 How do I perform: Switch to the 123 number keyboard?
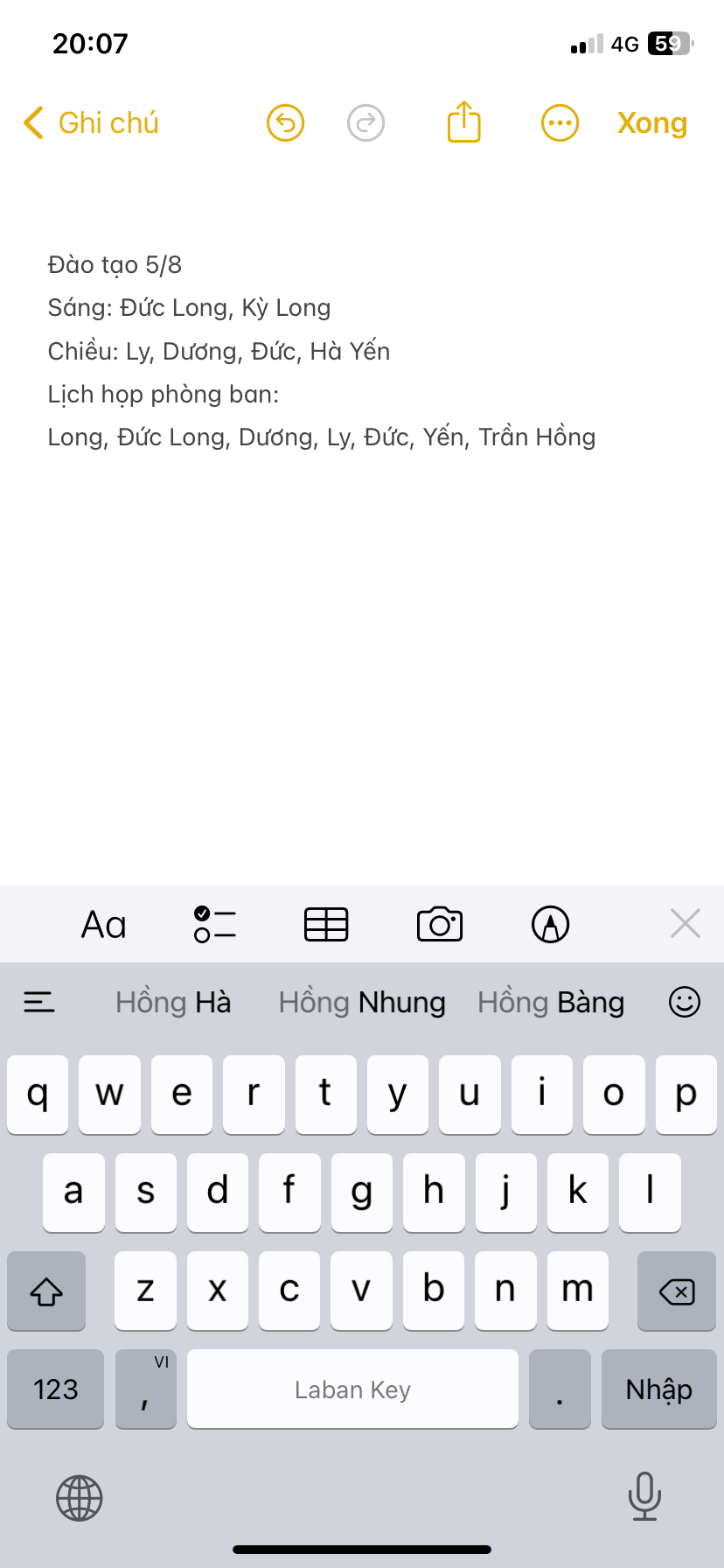pos(56,1389)
